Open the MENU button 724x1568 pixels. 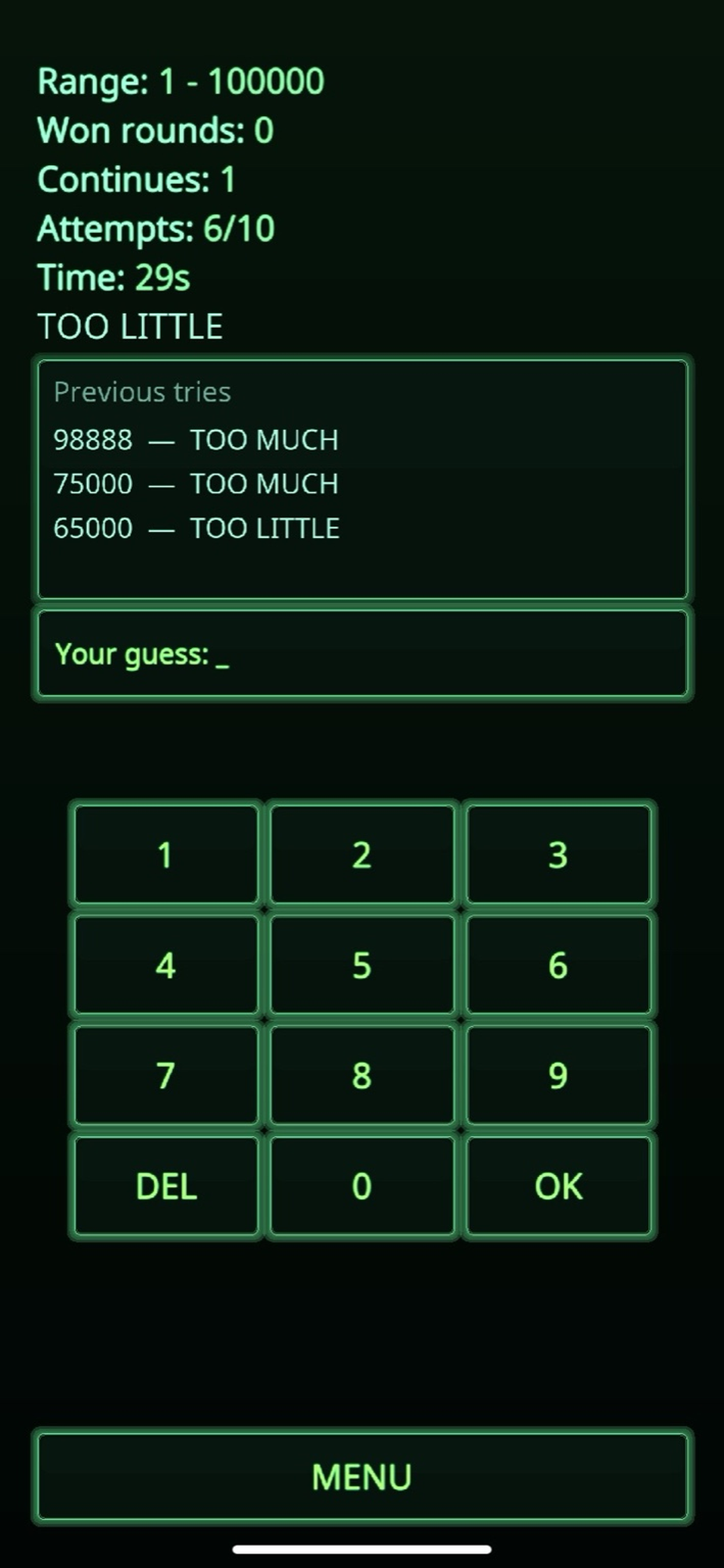point(362,1476)
